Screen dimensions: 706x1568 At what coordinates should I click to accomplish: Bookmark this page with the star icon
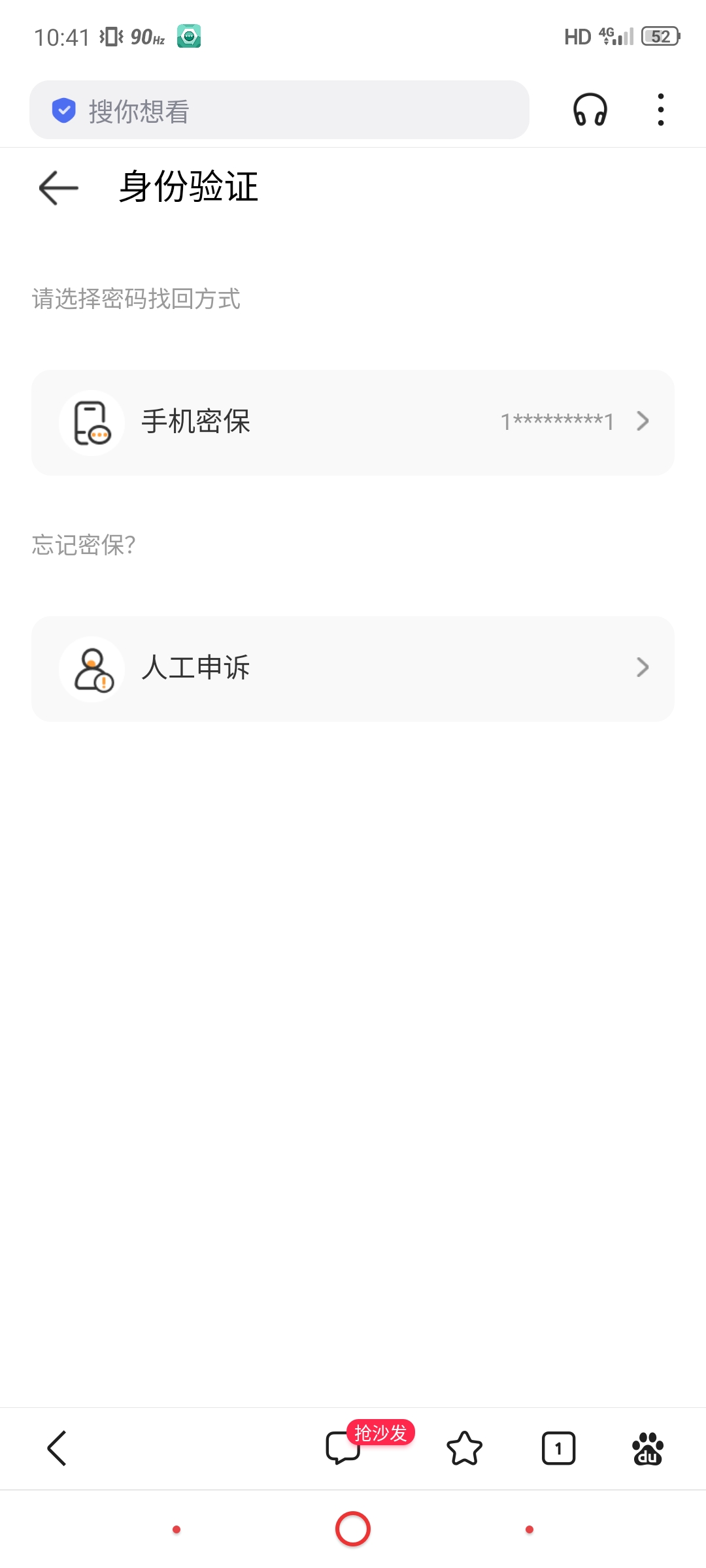(464, 1448)
